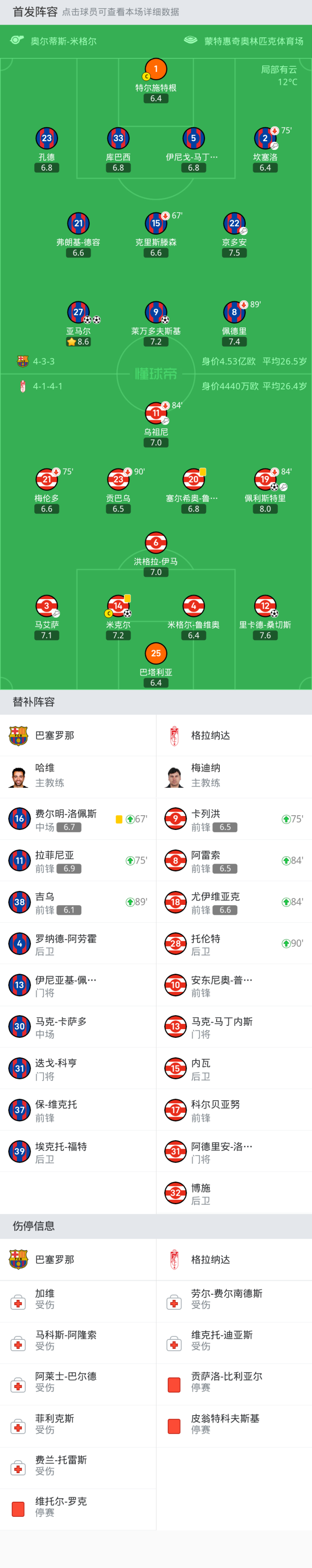312x1568 pixels.
Task: Select 京多安 in the midfield line
Action: tap(234, 235)
